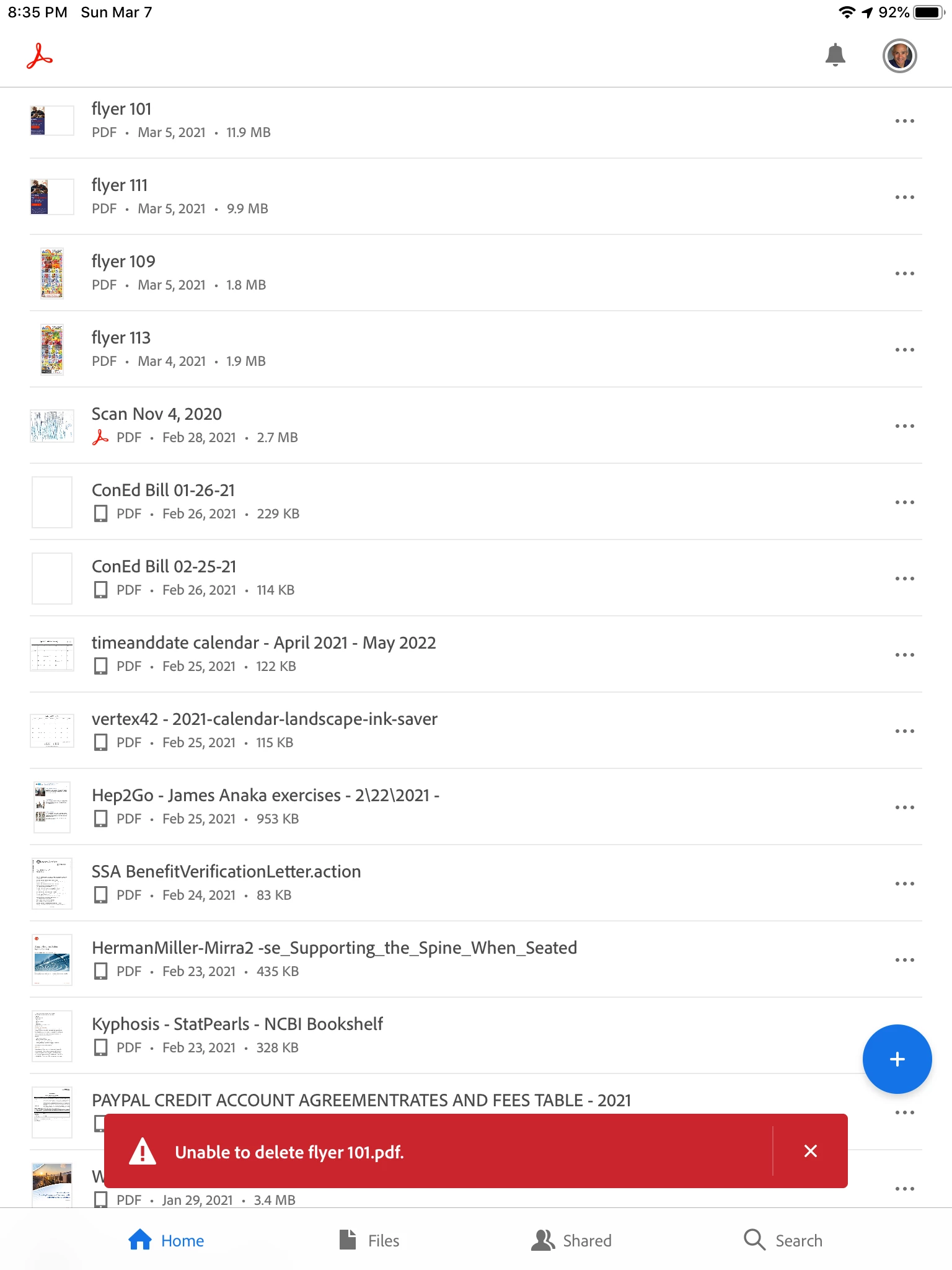View the vertex42 2021 calendar file

[x=264, y=719]
